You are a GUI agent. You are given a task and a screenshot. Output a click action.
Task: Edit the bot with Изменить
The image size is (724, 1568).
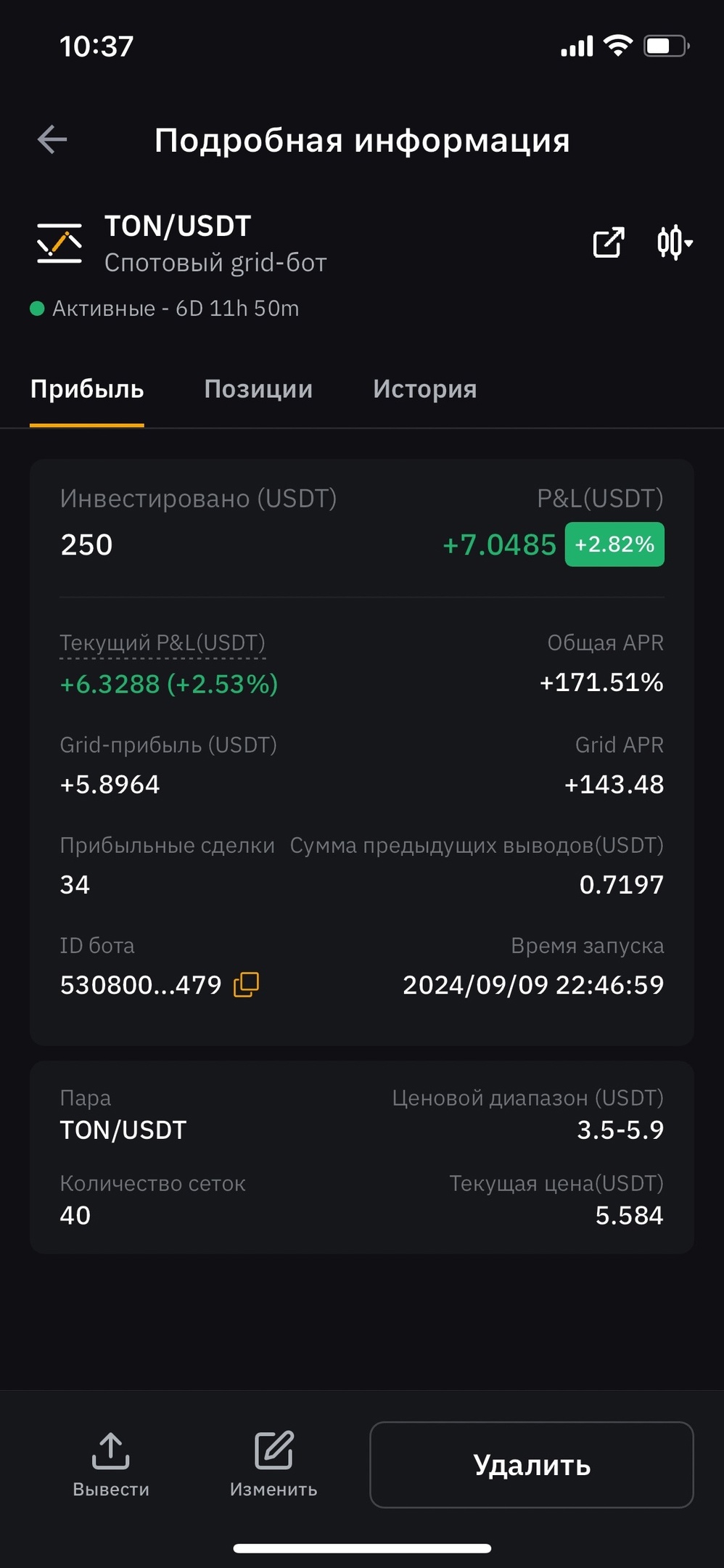[x=273, y=1465]
